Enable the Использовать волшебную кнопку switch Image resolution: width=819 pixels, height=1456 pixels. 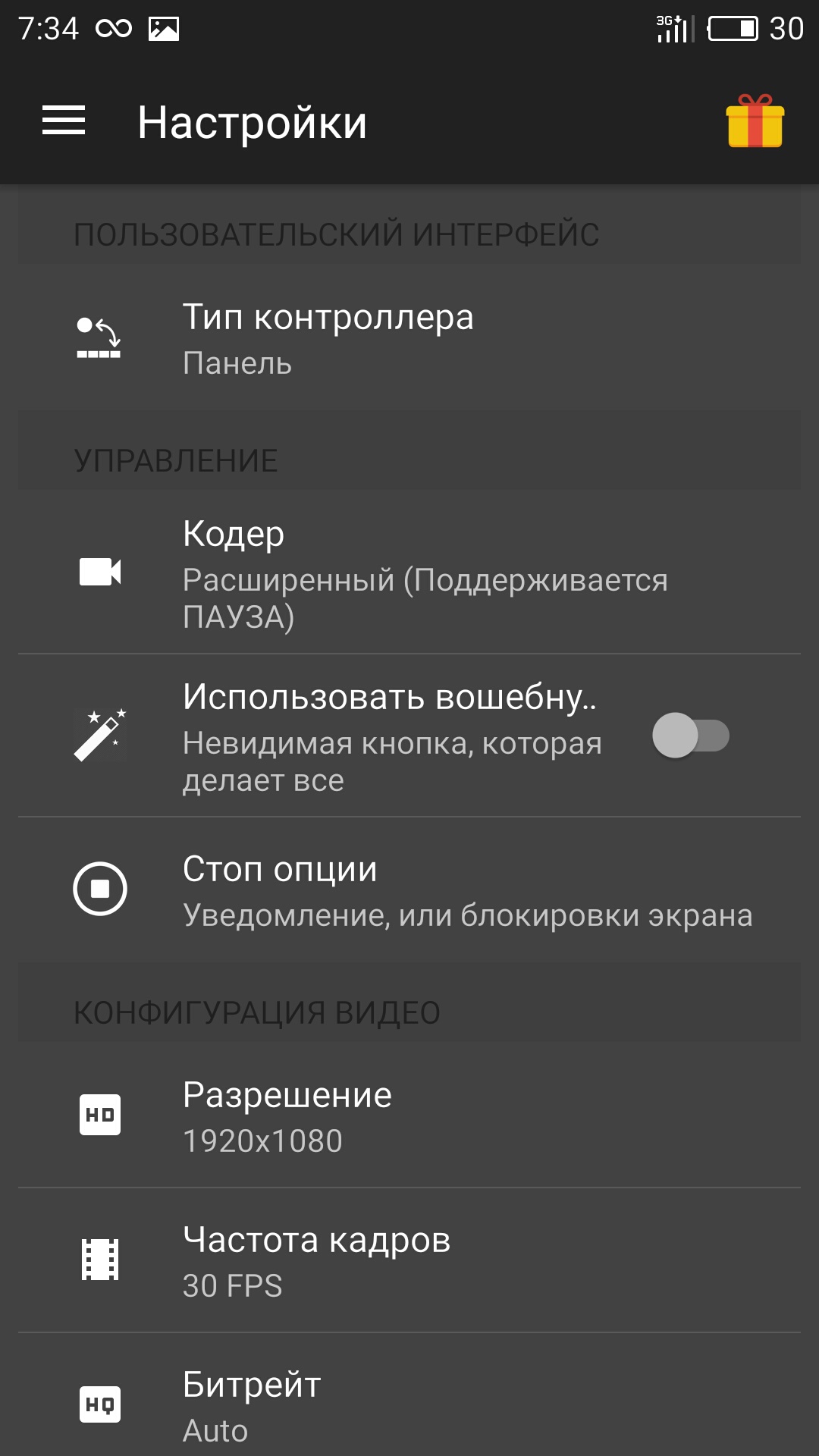pos(691,736)
